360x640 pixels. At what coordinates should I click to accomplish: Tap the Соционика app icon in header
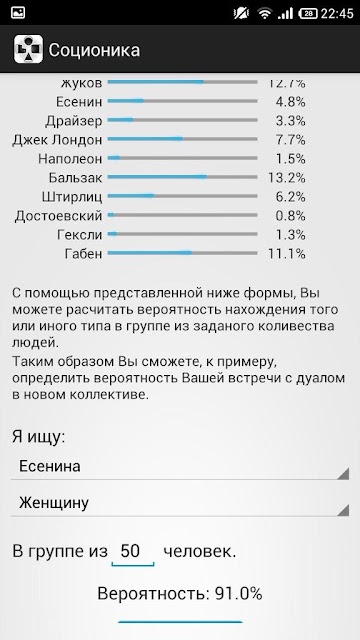coord(28,49)
